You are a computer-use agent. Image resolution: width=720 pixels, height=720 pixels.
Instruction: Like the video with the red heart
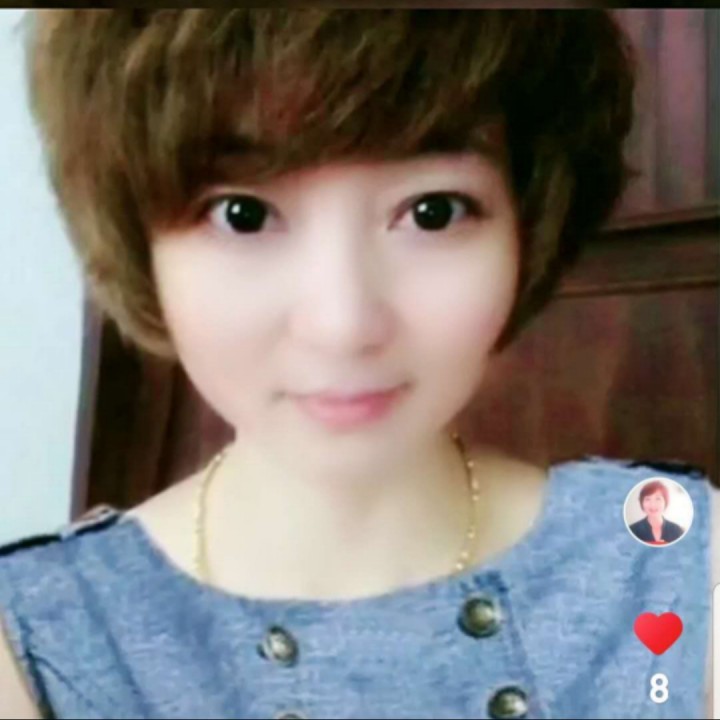point(658,633)
